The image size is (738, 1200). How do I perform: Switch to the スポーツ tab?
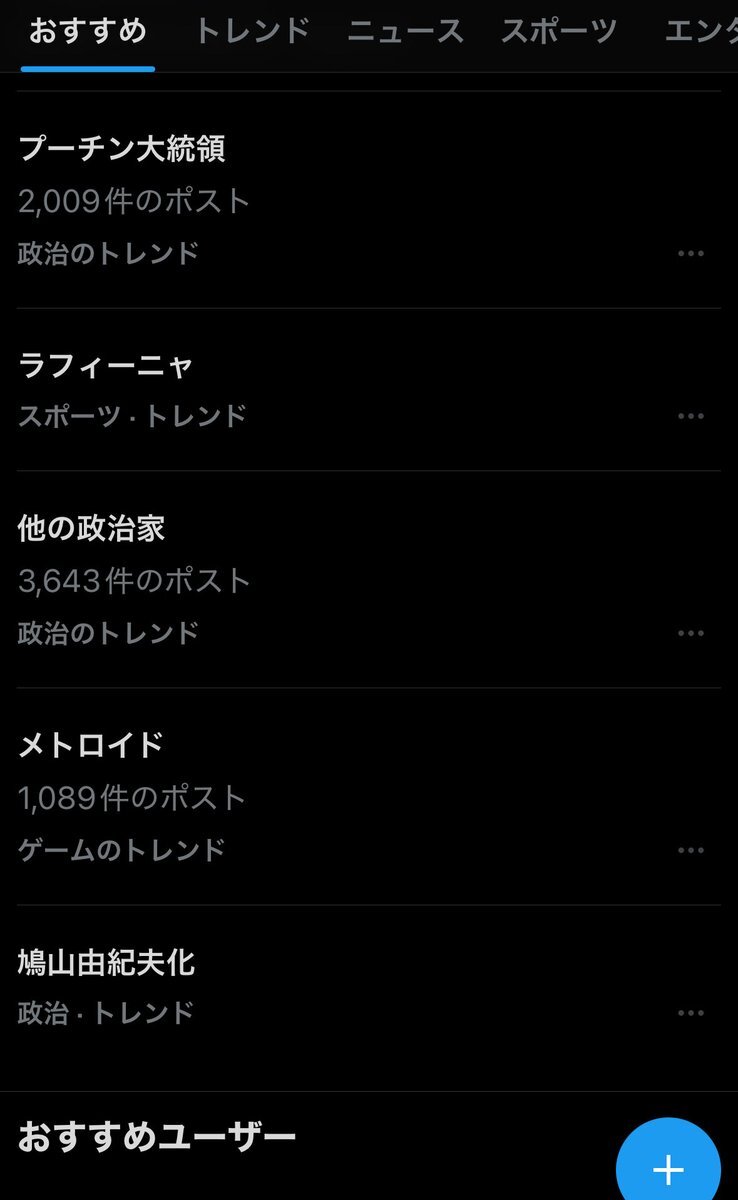coord(559,32)
